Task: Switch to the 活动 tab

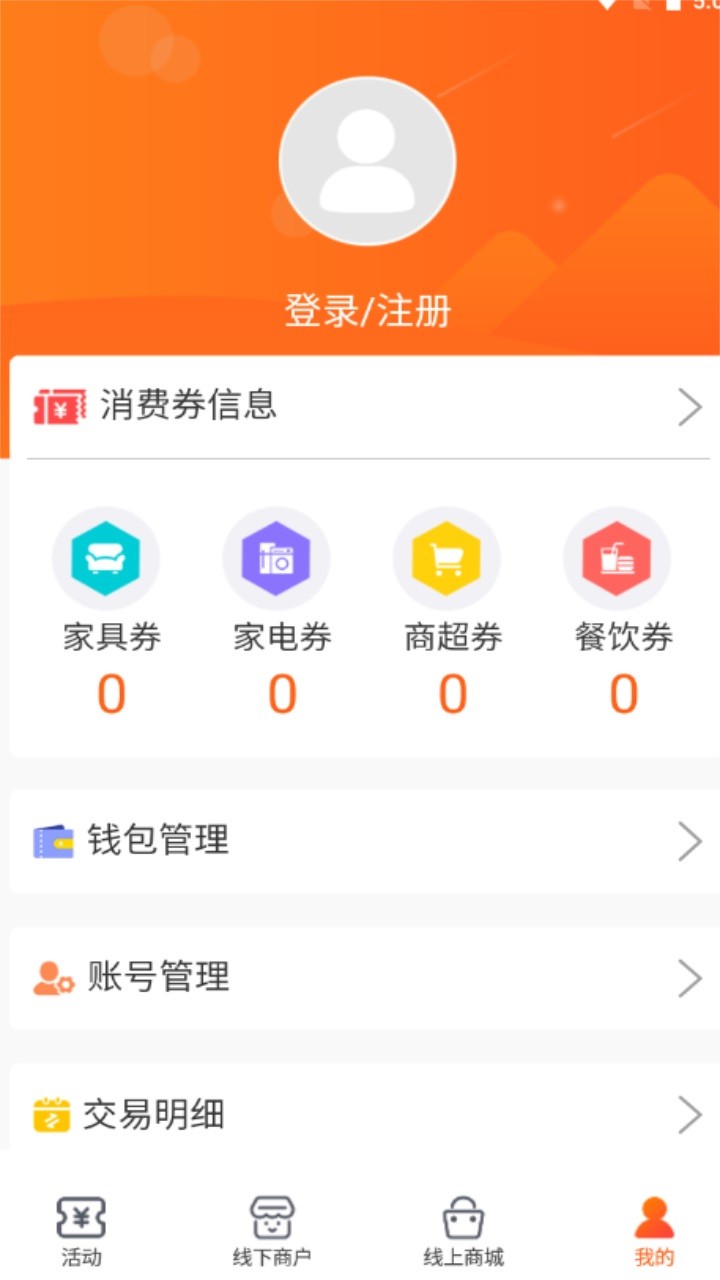Action: tap(81, 1232)
